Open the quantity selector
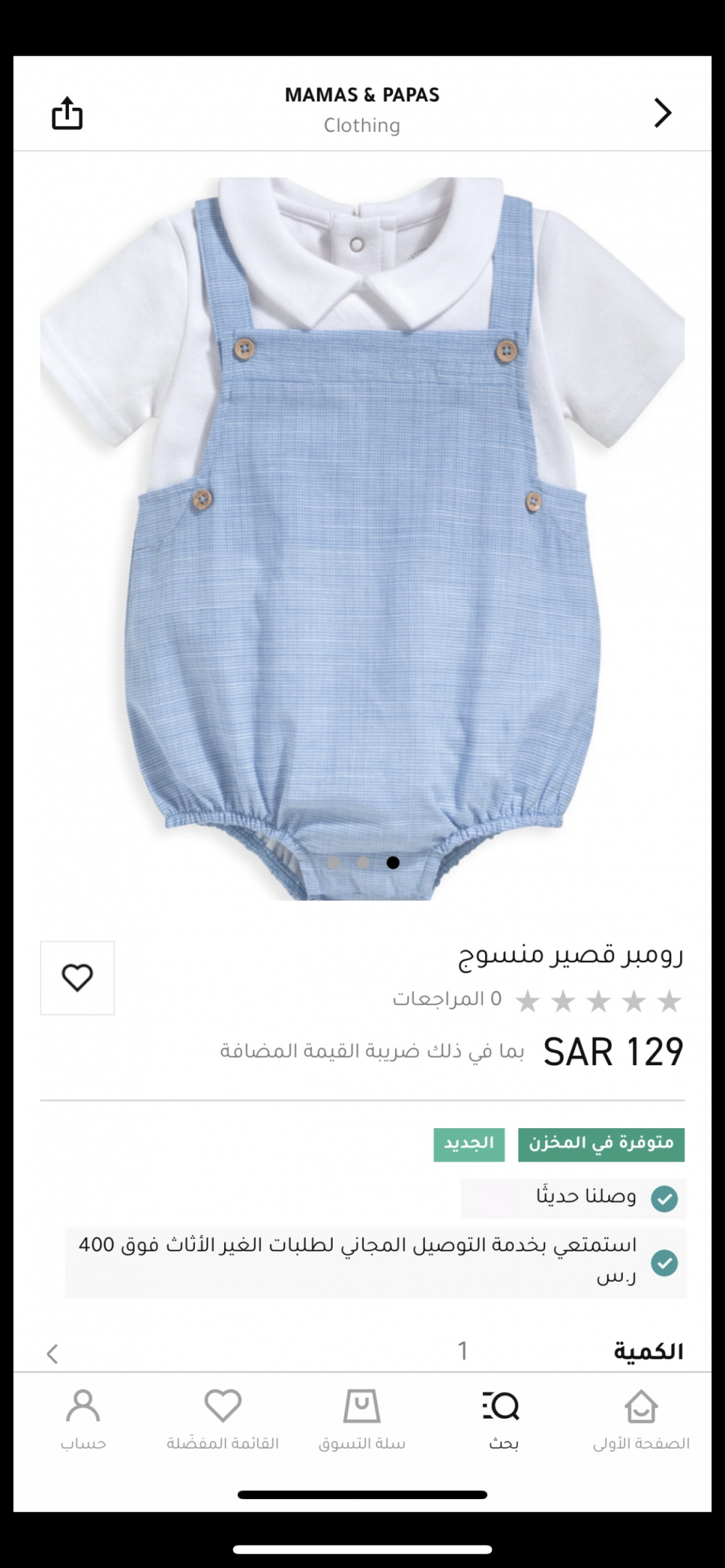Image resolution: width=725 pixels, height=1568 pixels. [362, 1351]
